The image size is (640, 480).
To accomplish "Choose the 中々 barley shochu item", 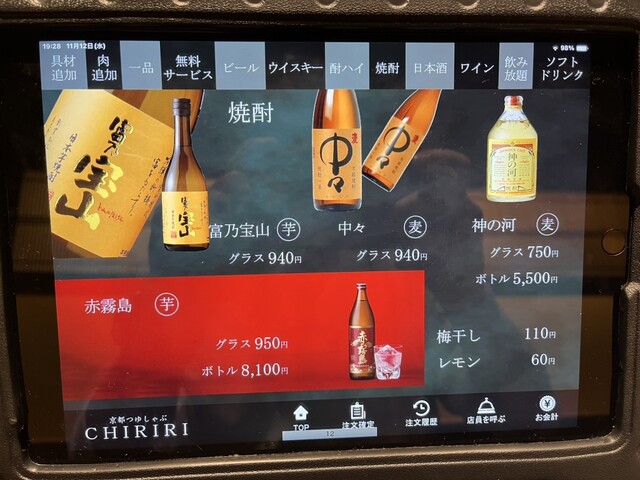I will (x=352, y=227).
